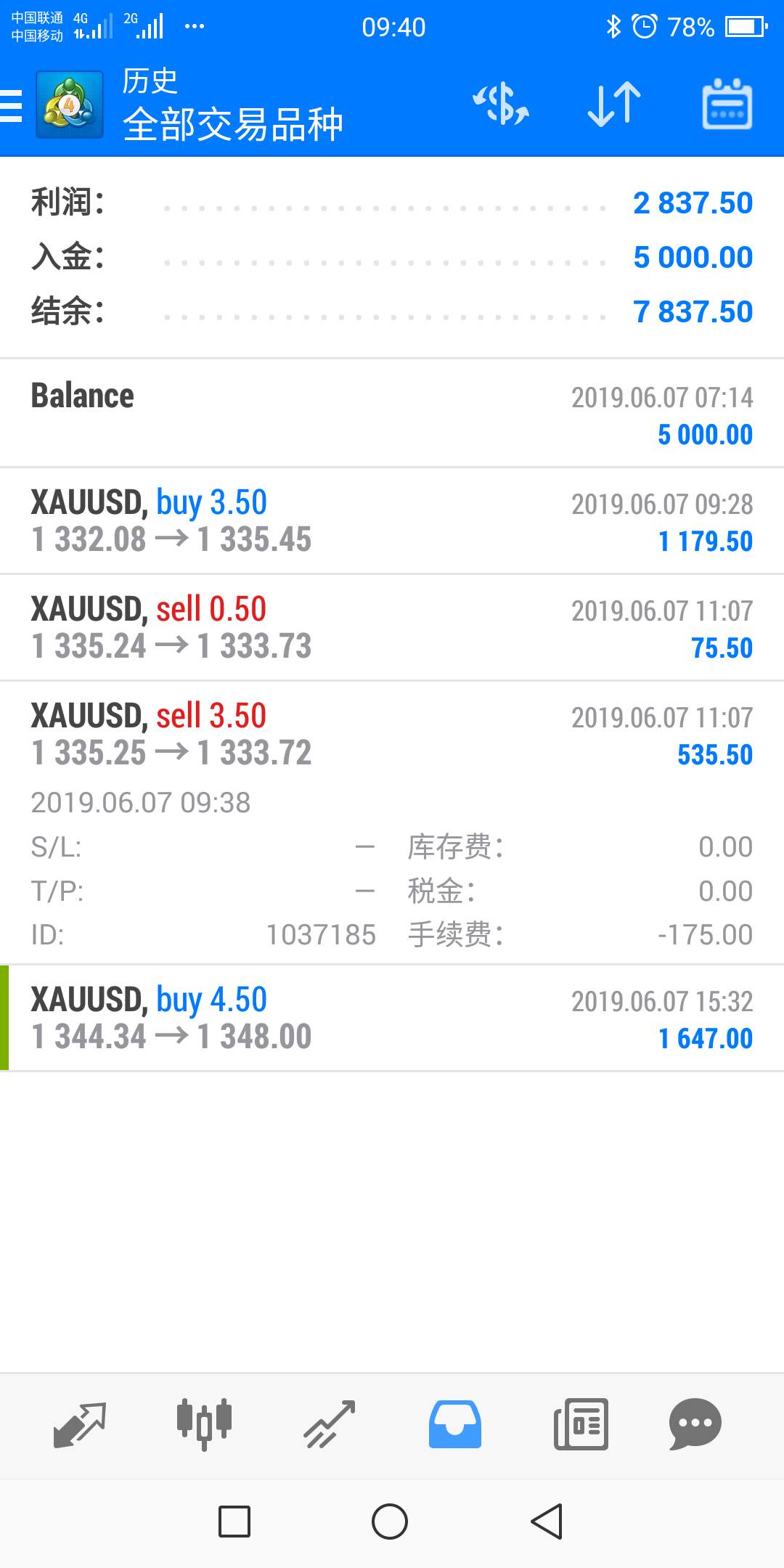
Task: Change sort order with the arrows icon
Action: pos(614,104)
